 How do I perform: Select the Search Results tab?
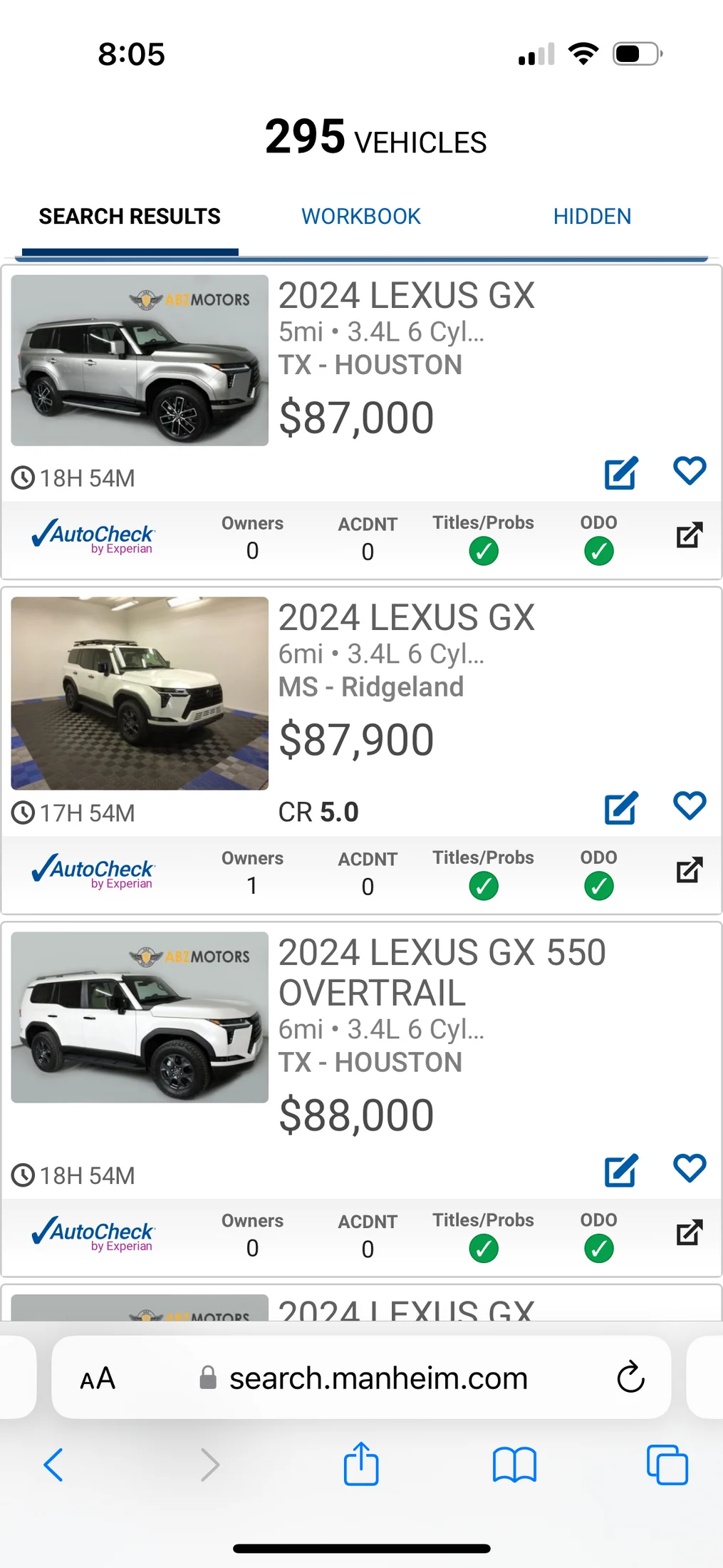(130, 217)
